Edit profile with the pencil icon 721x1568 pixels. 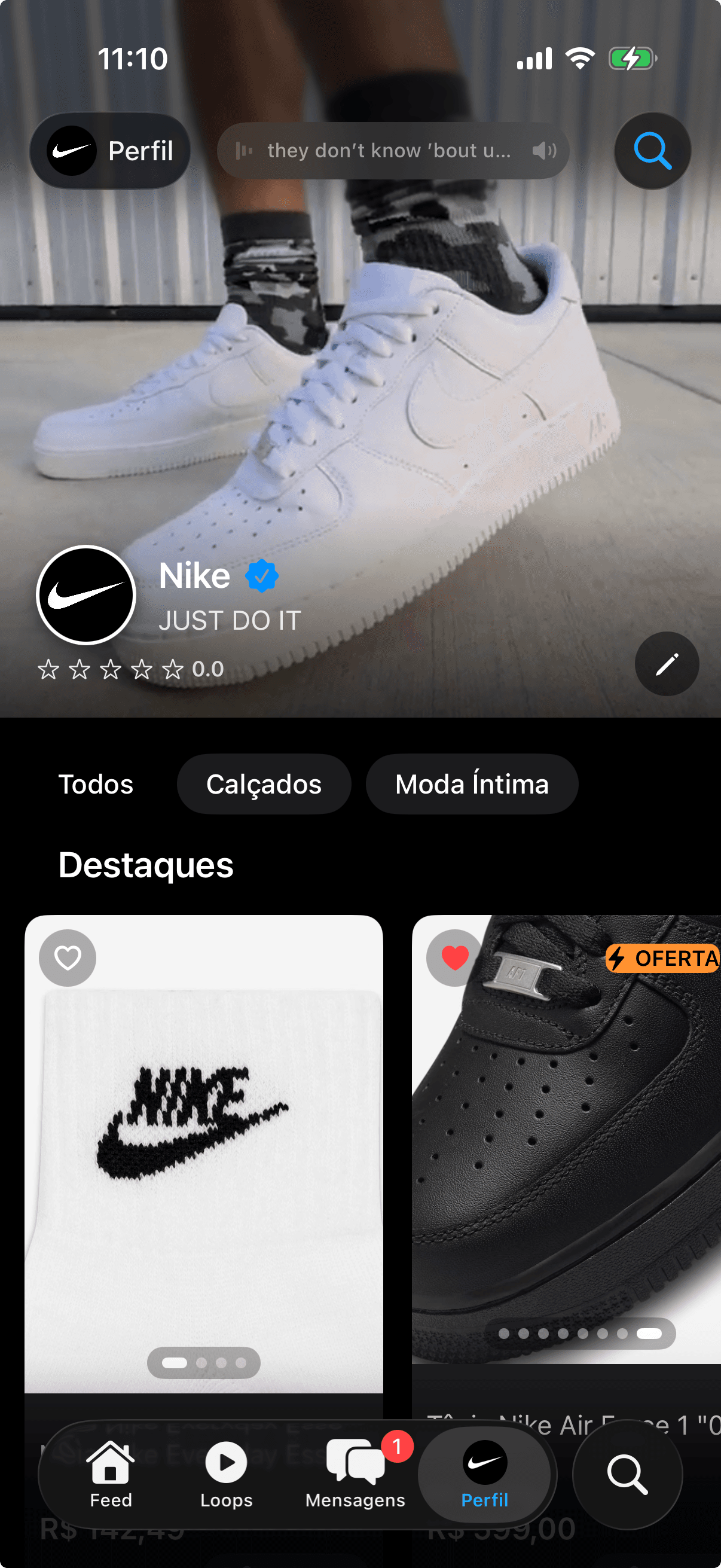tap(666, 663)
